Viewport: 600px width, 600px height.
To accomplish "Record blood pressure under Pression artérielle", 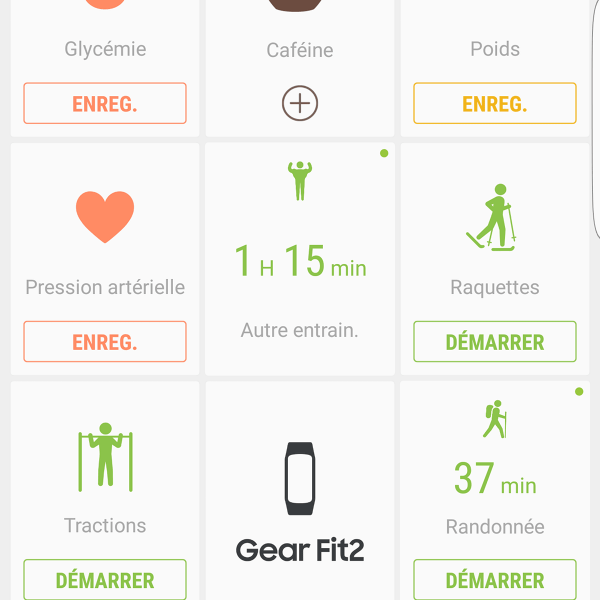I will pos(104,341).
